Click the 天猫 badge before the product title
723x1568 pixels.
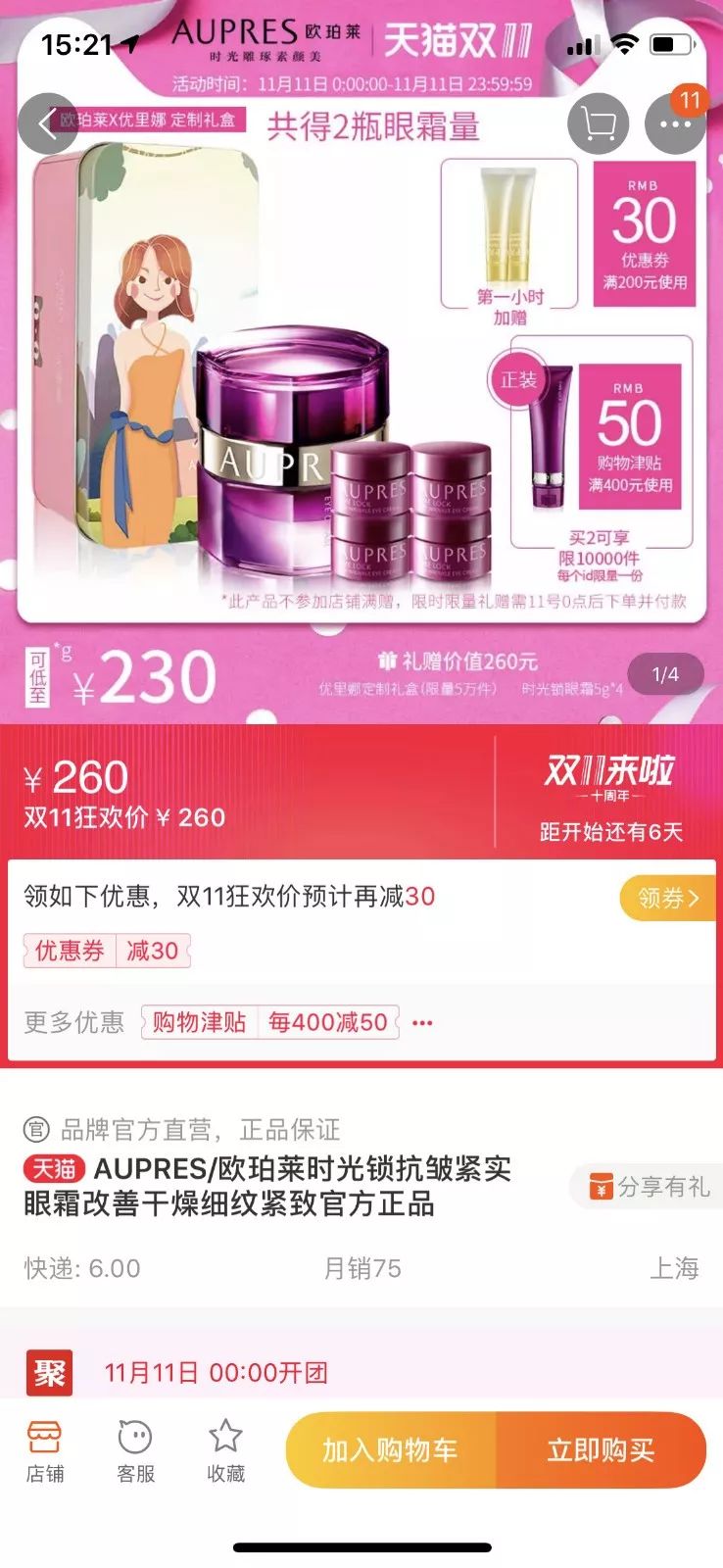pyautogui.click(x=53, y=1170)
